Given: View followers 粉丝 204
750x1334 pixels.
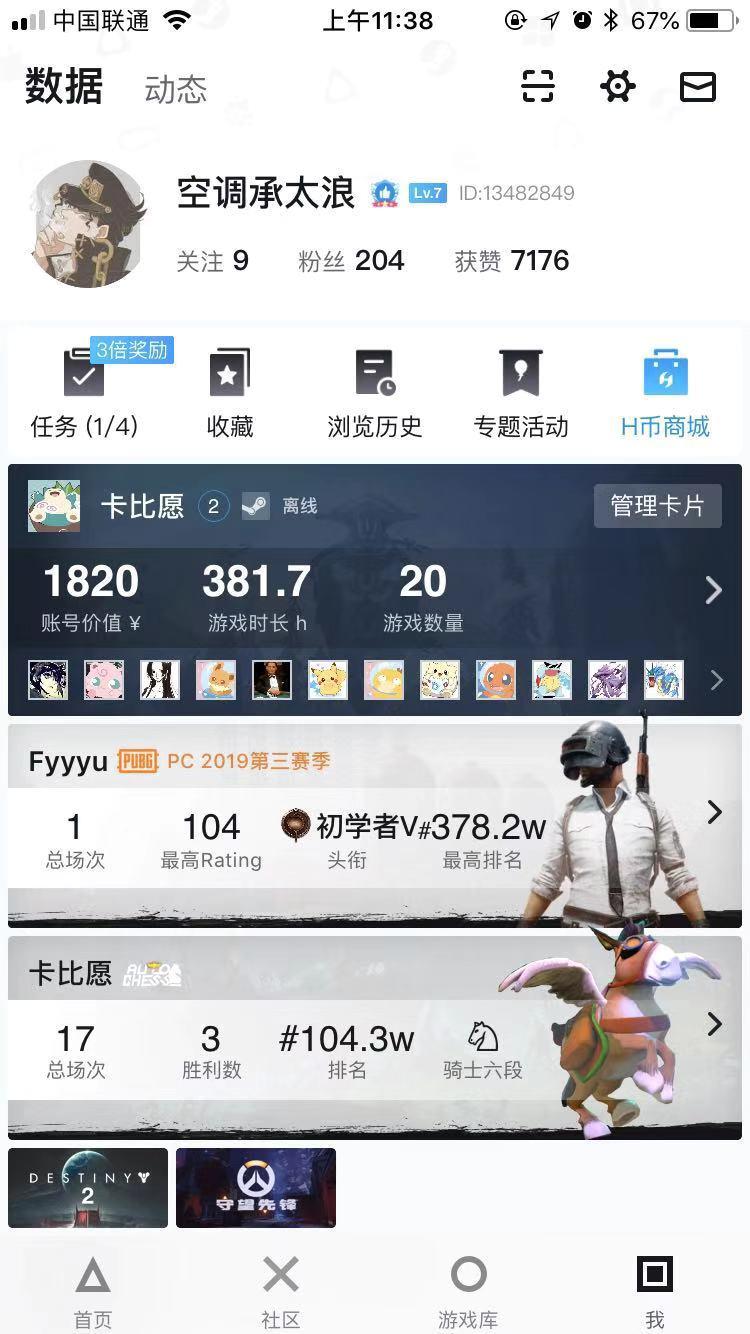Looking at the screenshot, I should (x=351, y=261).
